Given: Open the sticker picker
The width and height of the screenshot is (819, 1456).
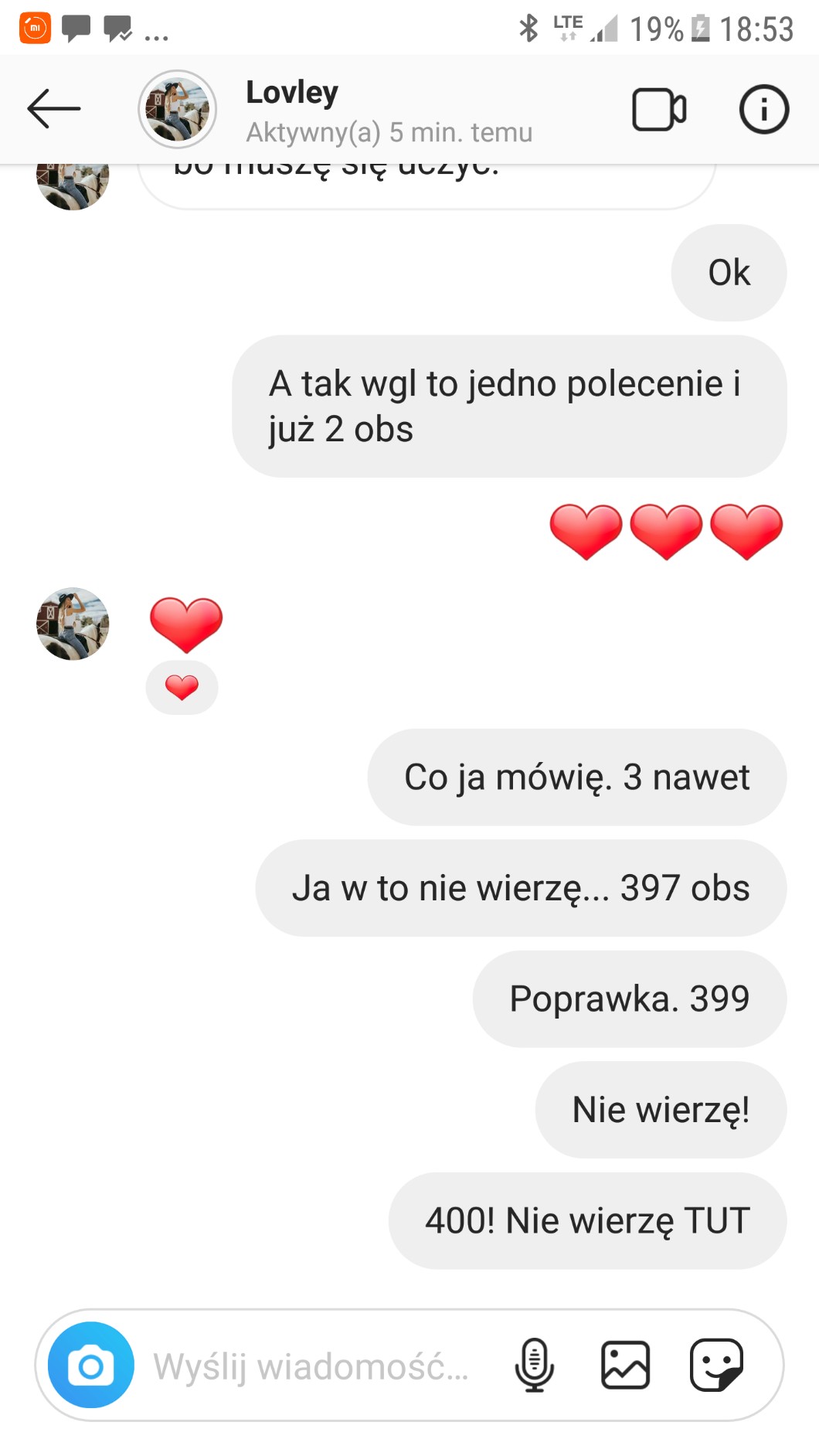Looking at the screenshot, I should tap(716, 1365).
